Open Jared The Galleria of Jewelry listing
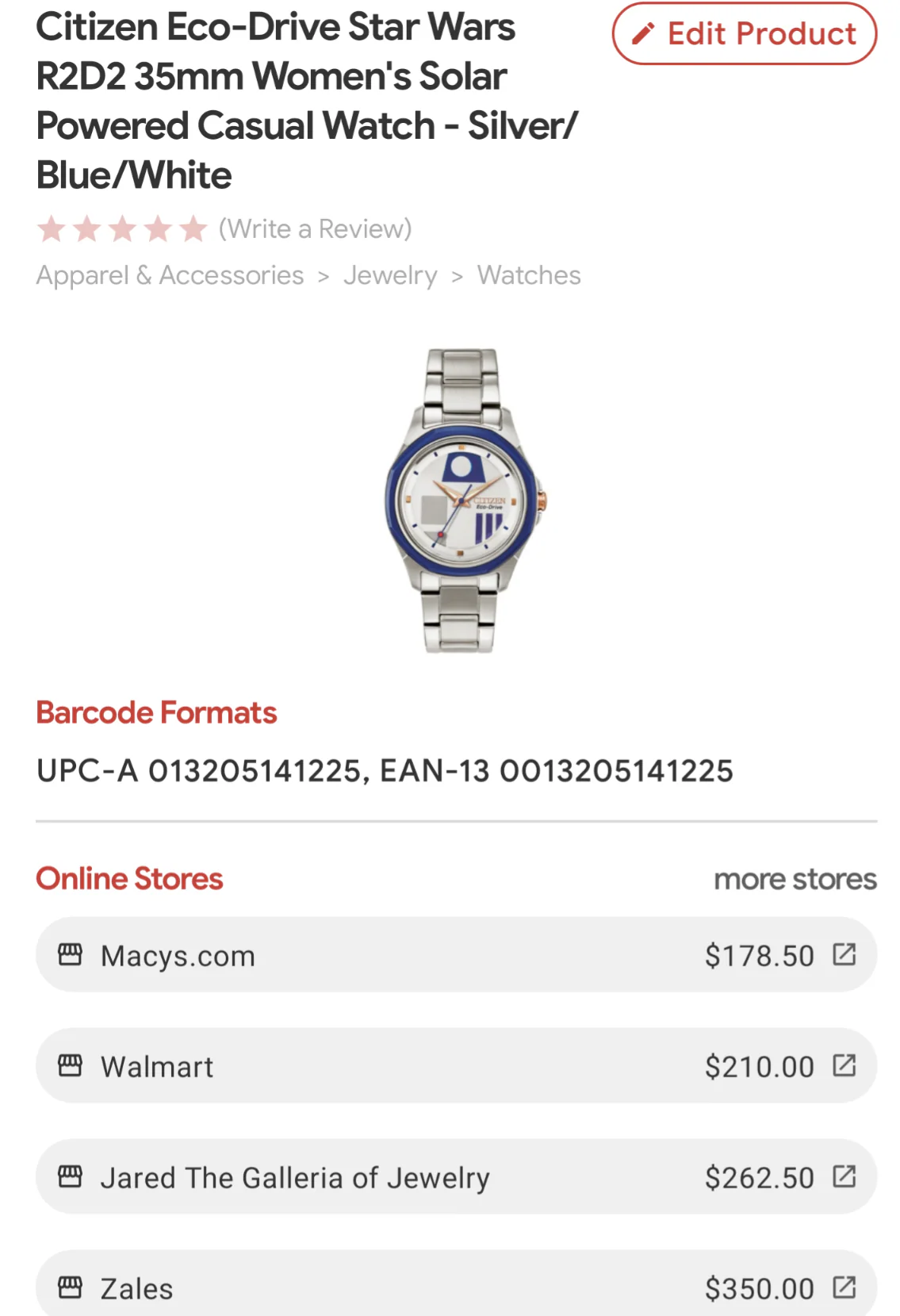 click(456, 1177)
